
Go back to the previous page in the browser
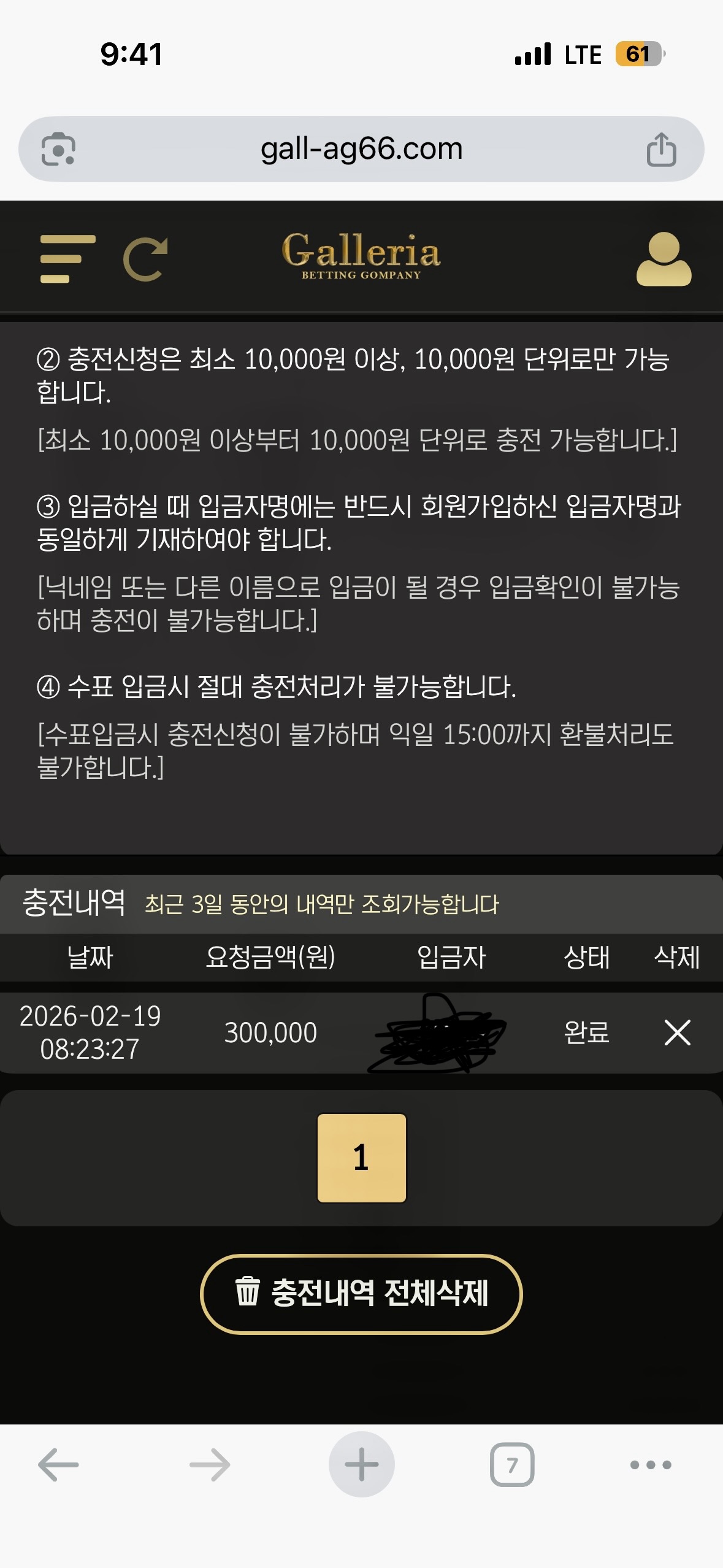coord(58,1464)
